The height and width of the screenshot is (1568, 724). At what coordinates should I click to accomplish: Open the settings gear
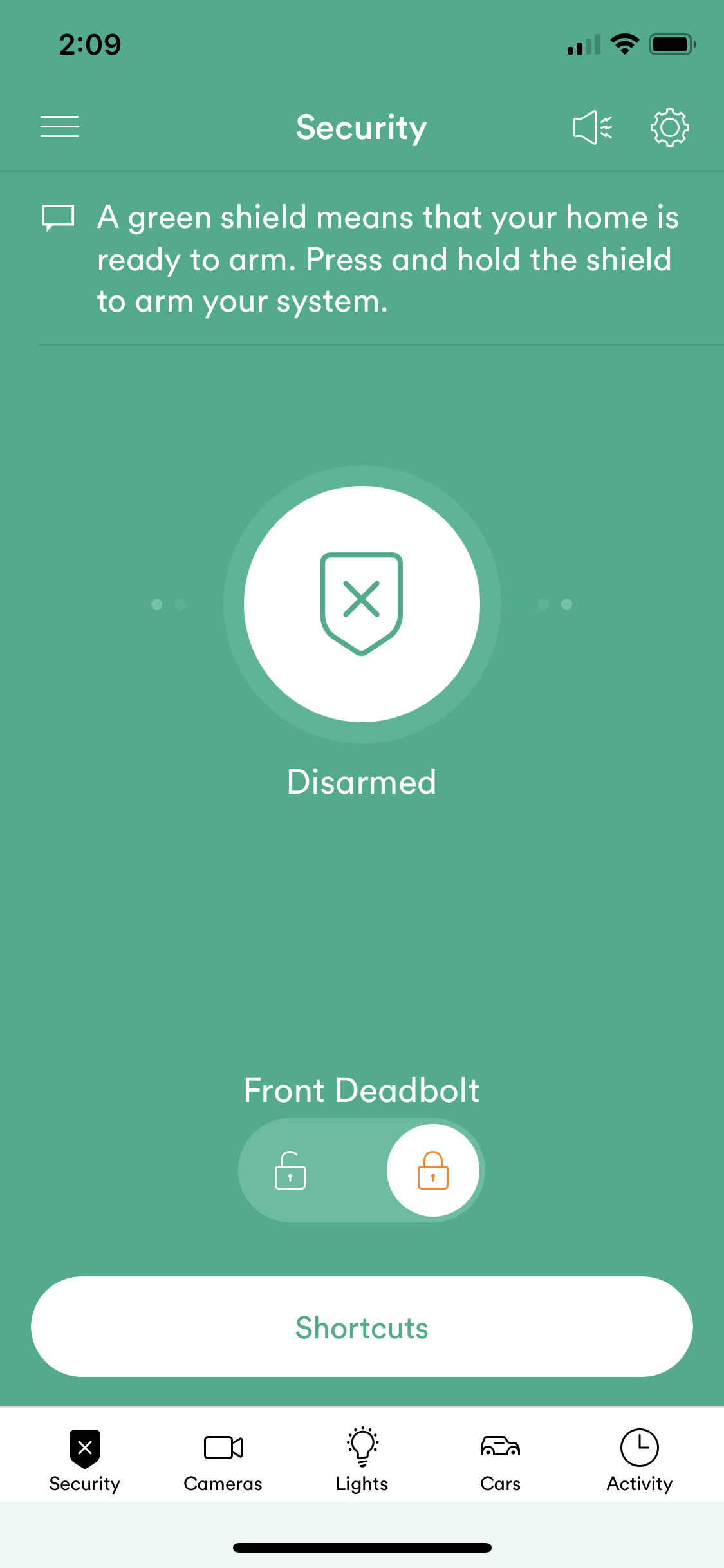coord(669,127)
